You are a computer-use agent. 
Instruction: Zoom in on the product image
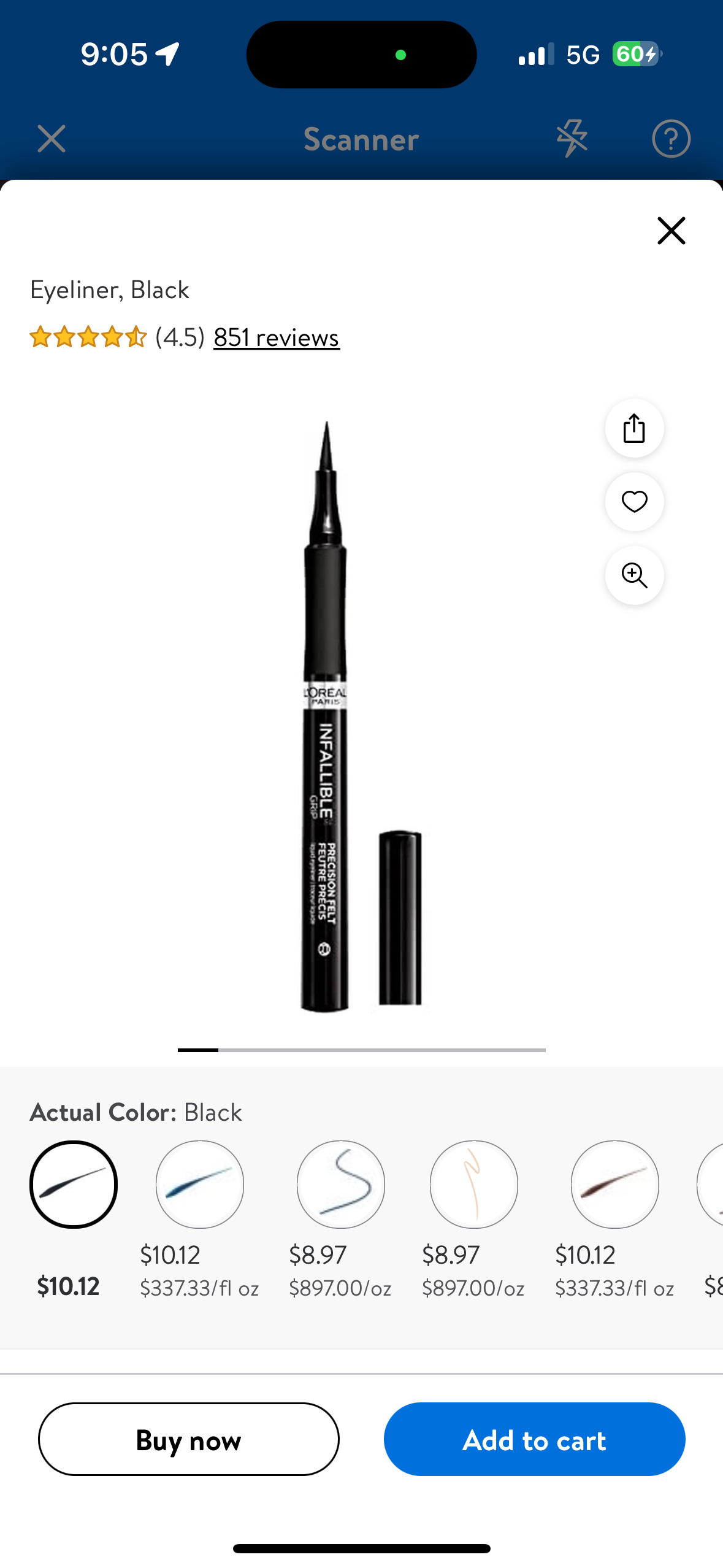pos(634,575)
